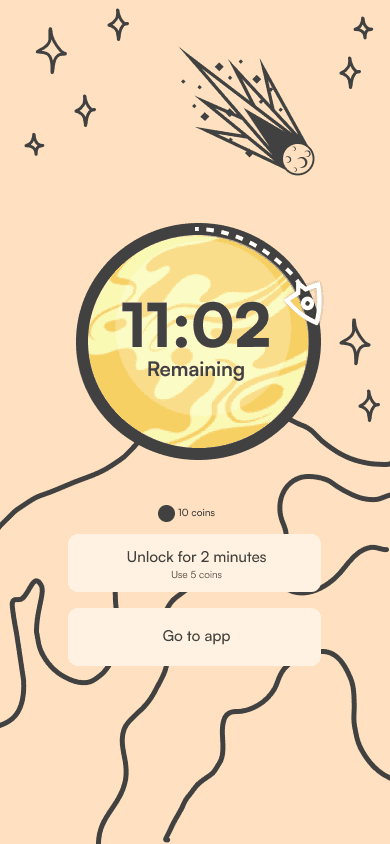Select the Go to app button
This screenshot has width=390, height=844.
tap(194, 637)
